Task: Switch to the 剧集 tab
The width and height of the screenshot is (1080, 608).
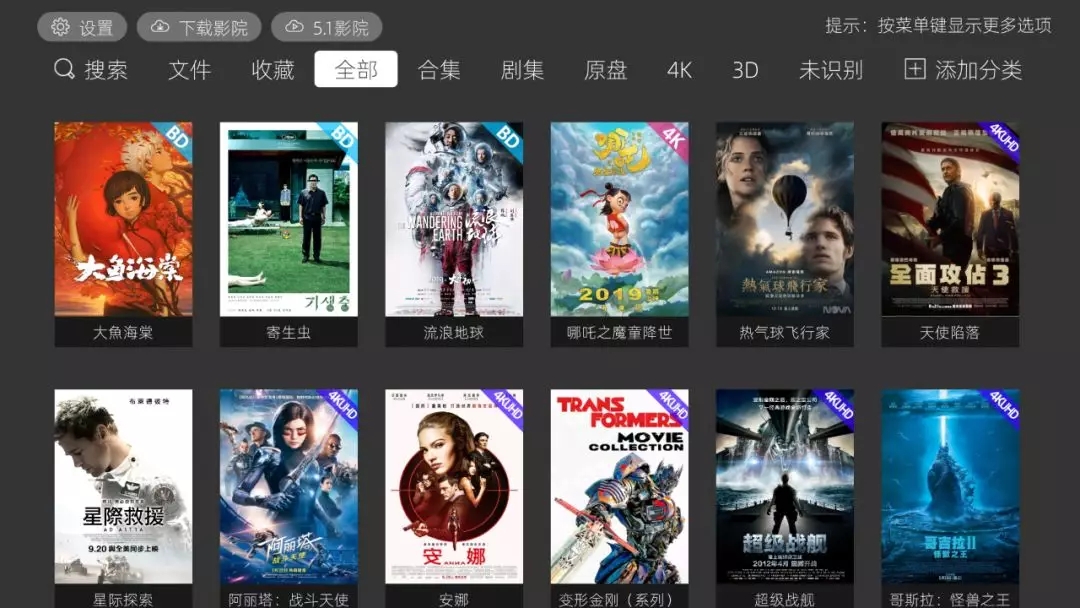Action: [x=522, y=70]
